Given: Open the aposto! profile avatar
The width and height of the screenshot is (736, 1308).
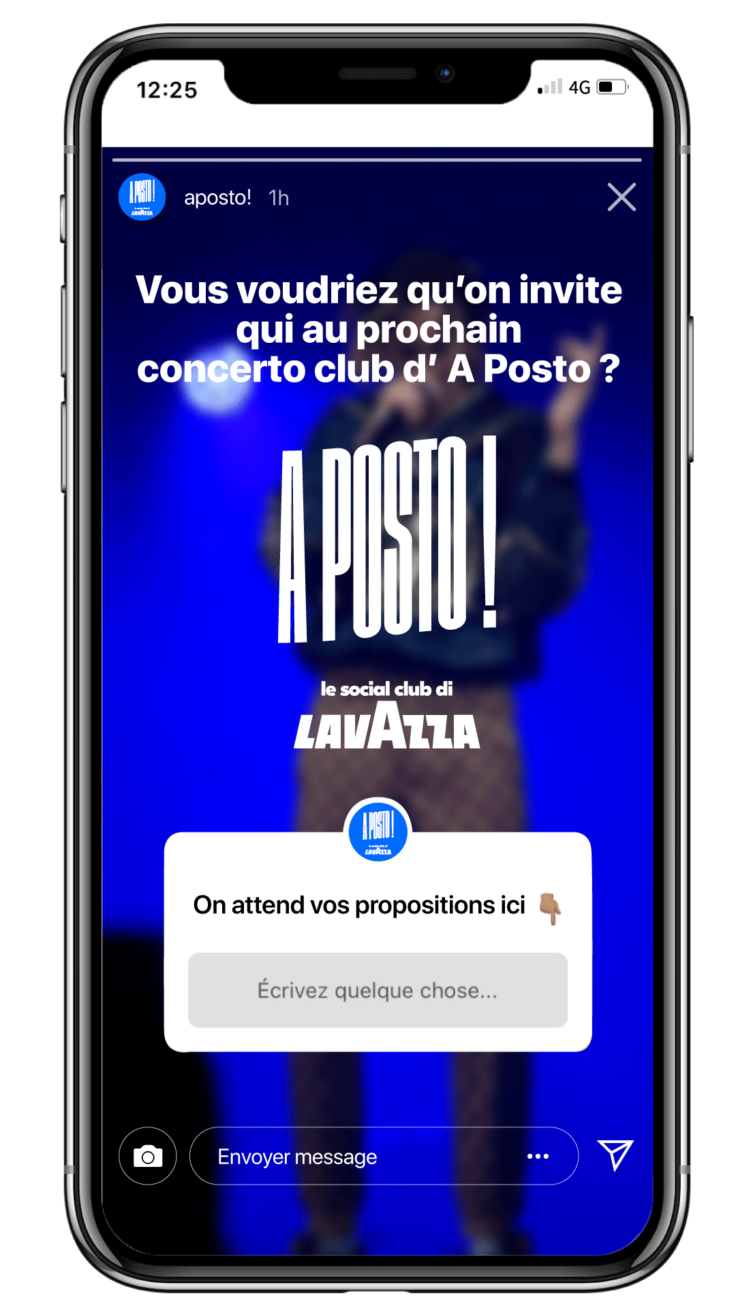Looking at the screenshot, I should (142, 197).
